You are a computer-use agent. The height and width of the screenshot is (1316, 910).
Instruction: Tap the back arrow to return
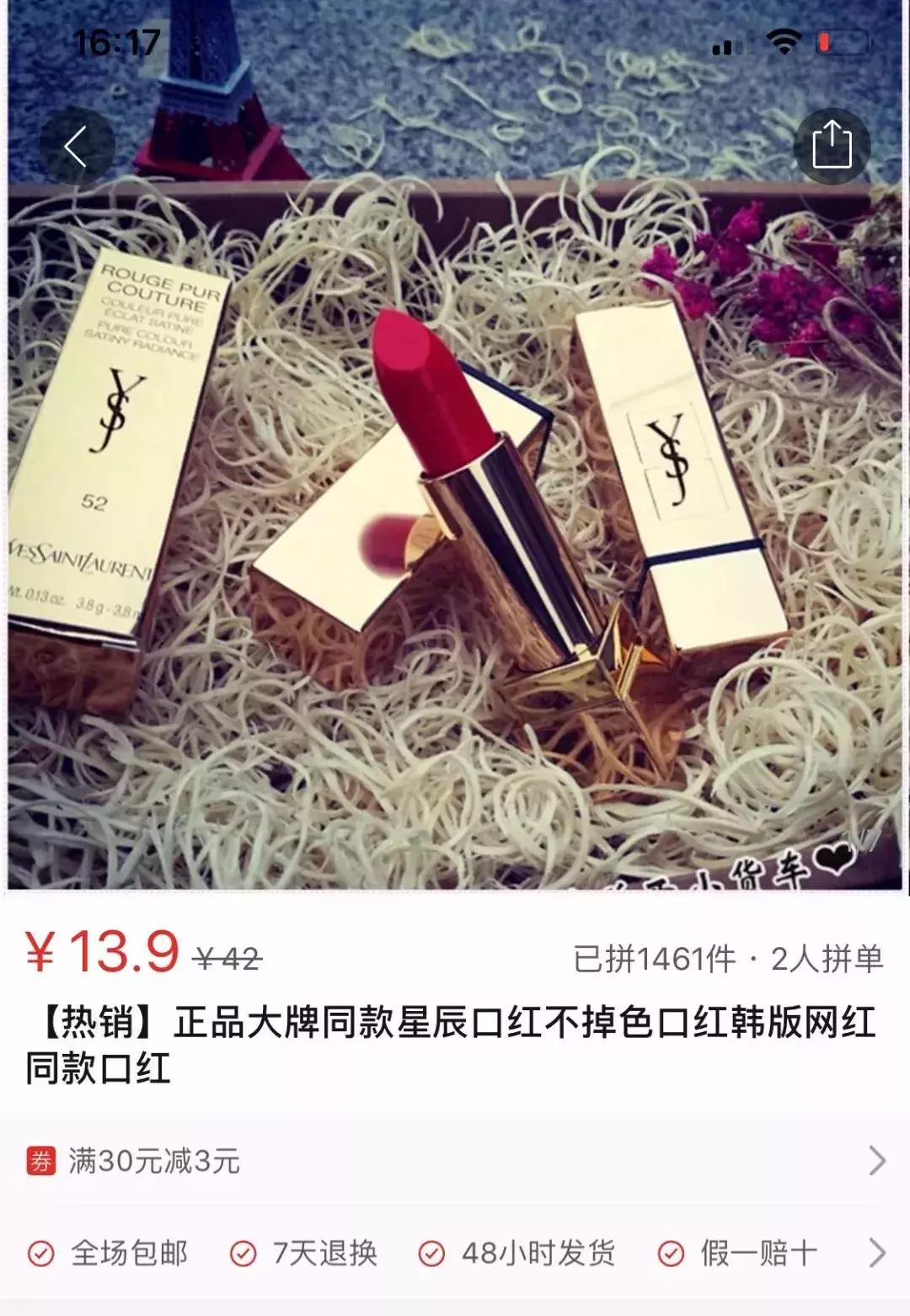pyautogui.click(x=77, y=145)
